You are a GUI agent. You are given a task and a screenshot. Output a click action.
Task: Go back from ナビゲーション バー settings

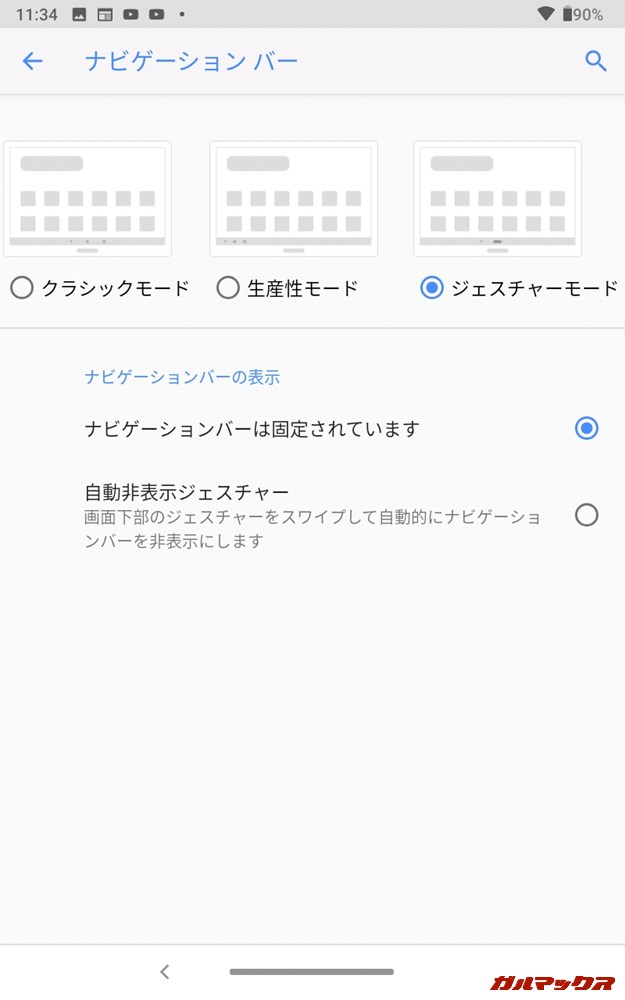(x=33, y=61)
